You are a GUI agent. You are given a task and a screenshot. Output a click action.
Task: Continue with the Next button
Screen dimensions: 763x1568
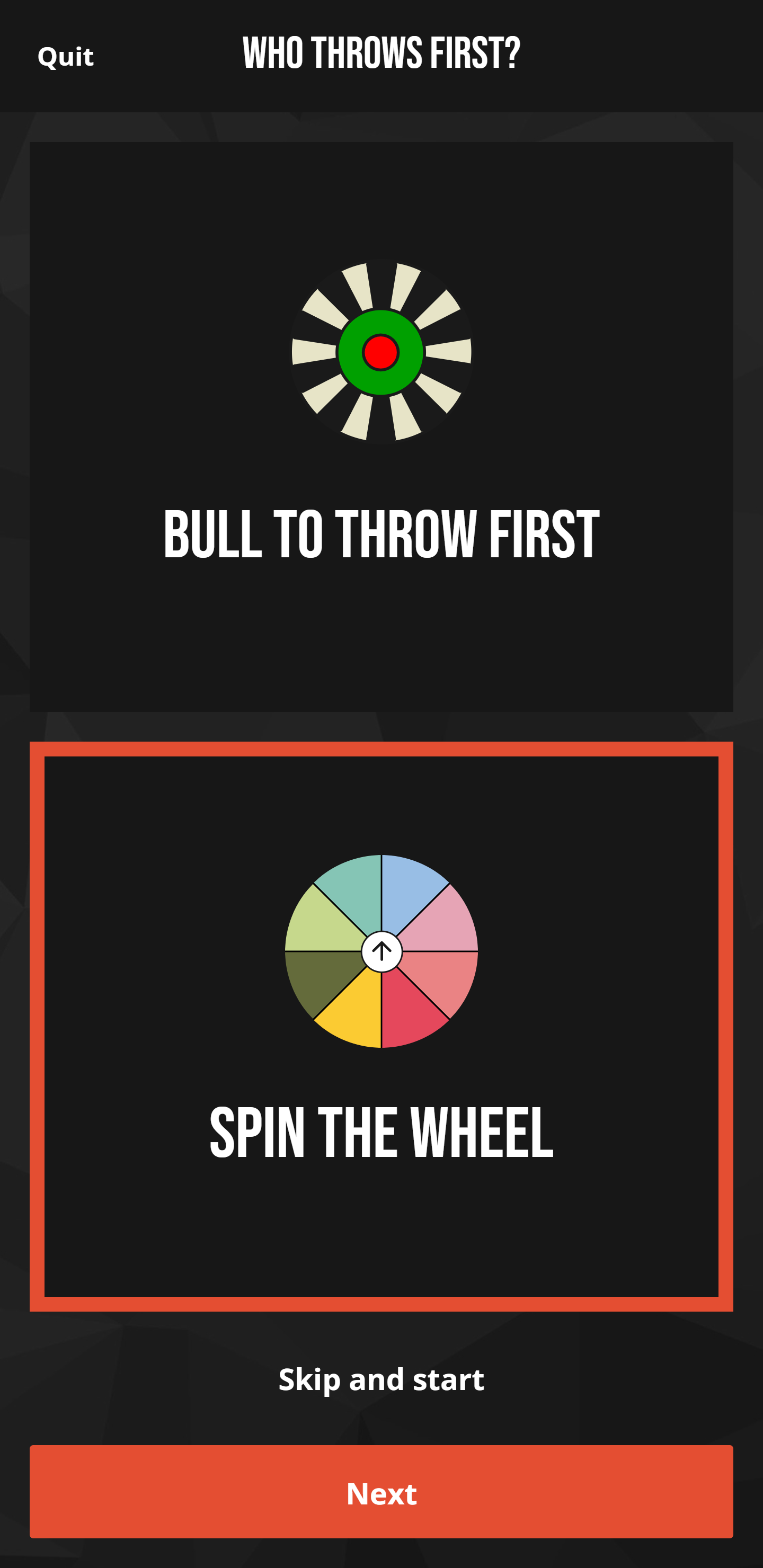381,1493
